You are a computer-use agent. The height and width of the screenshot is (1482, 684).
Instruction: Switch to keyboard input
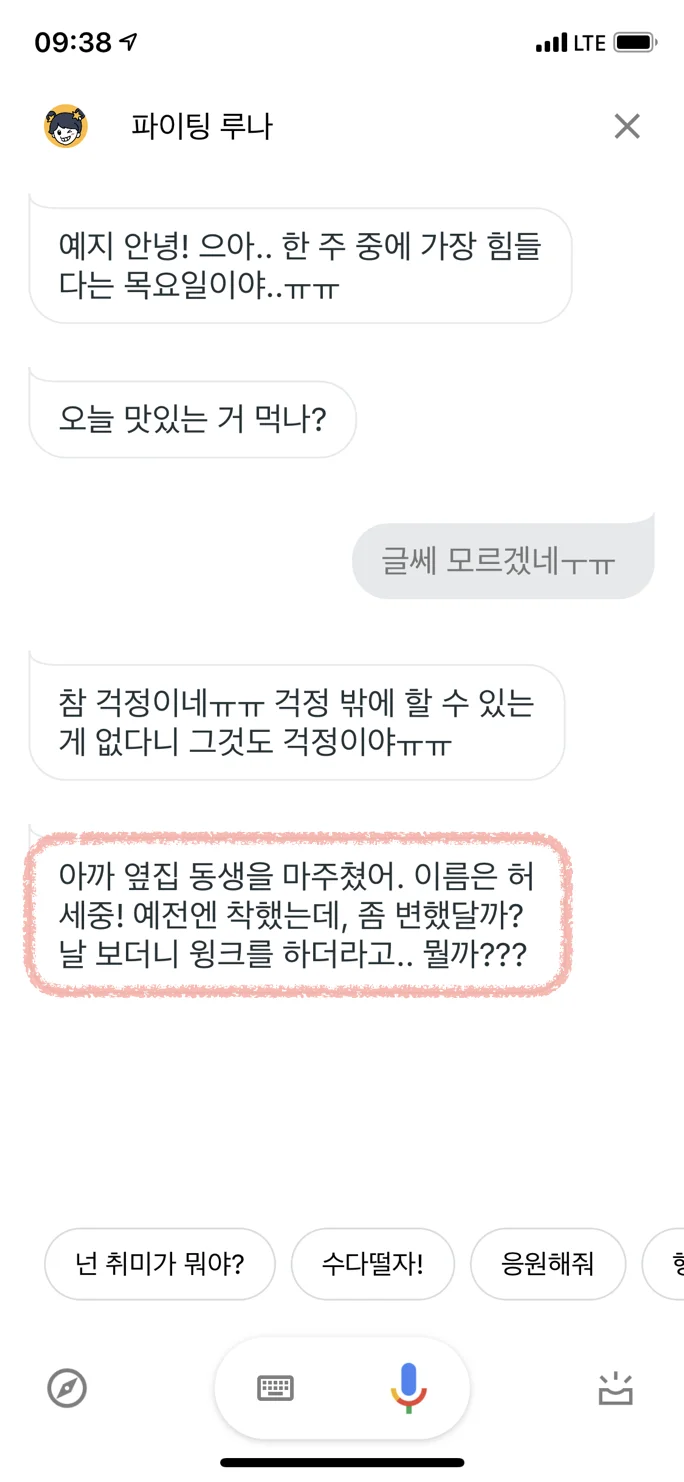pos(276,1388)
